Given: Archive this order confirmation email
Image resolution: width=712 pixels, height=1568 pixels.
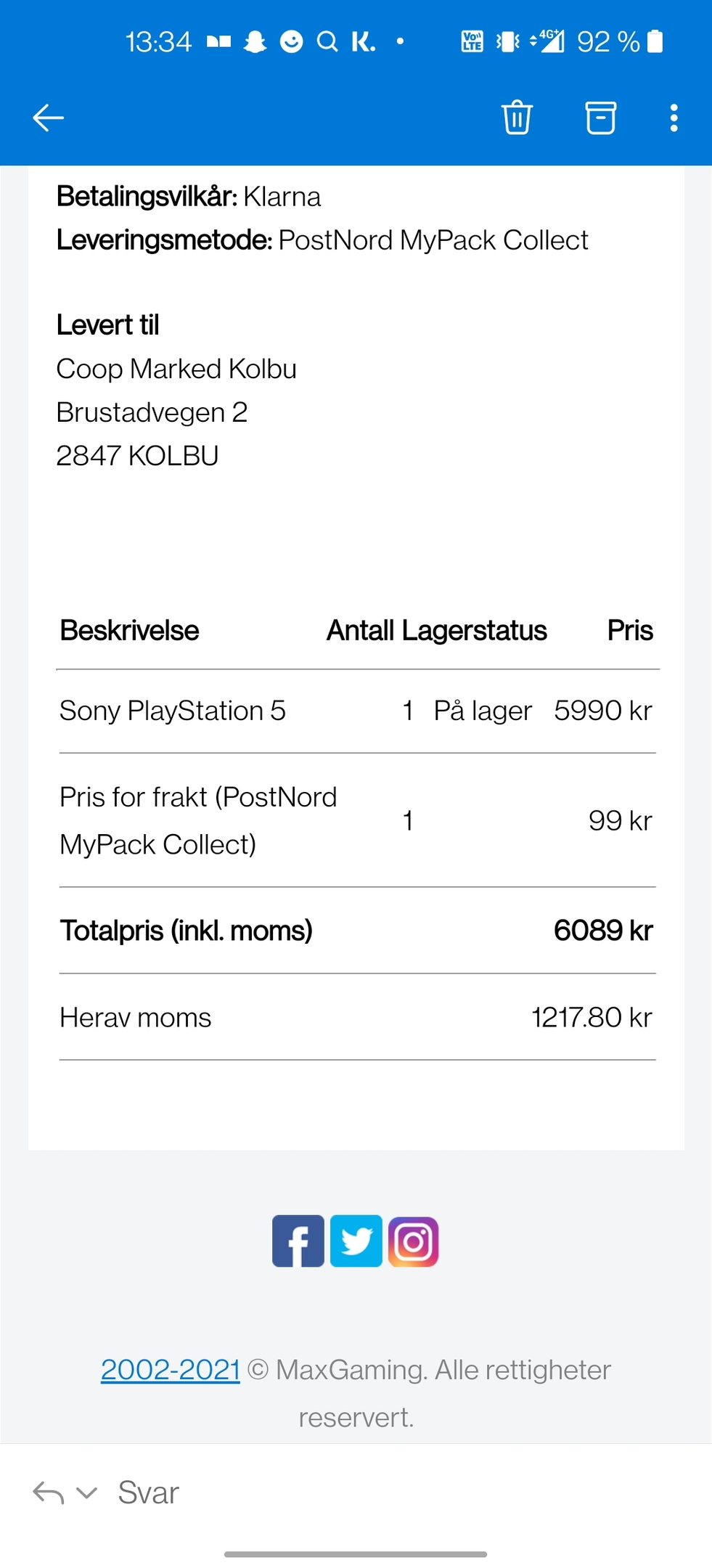Looking at the screenshot, I should pyautogui.click(x=600, y=118).
